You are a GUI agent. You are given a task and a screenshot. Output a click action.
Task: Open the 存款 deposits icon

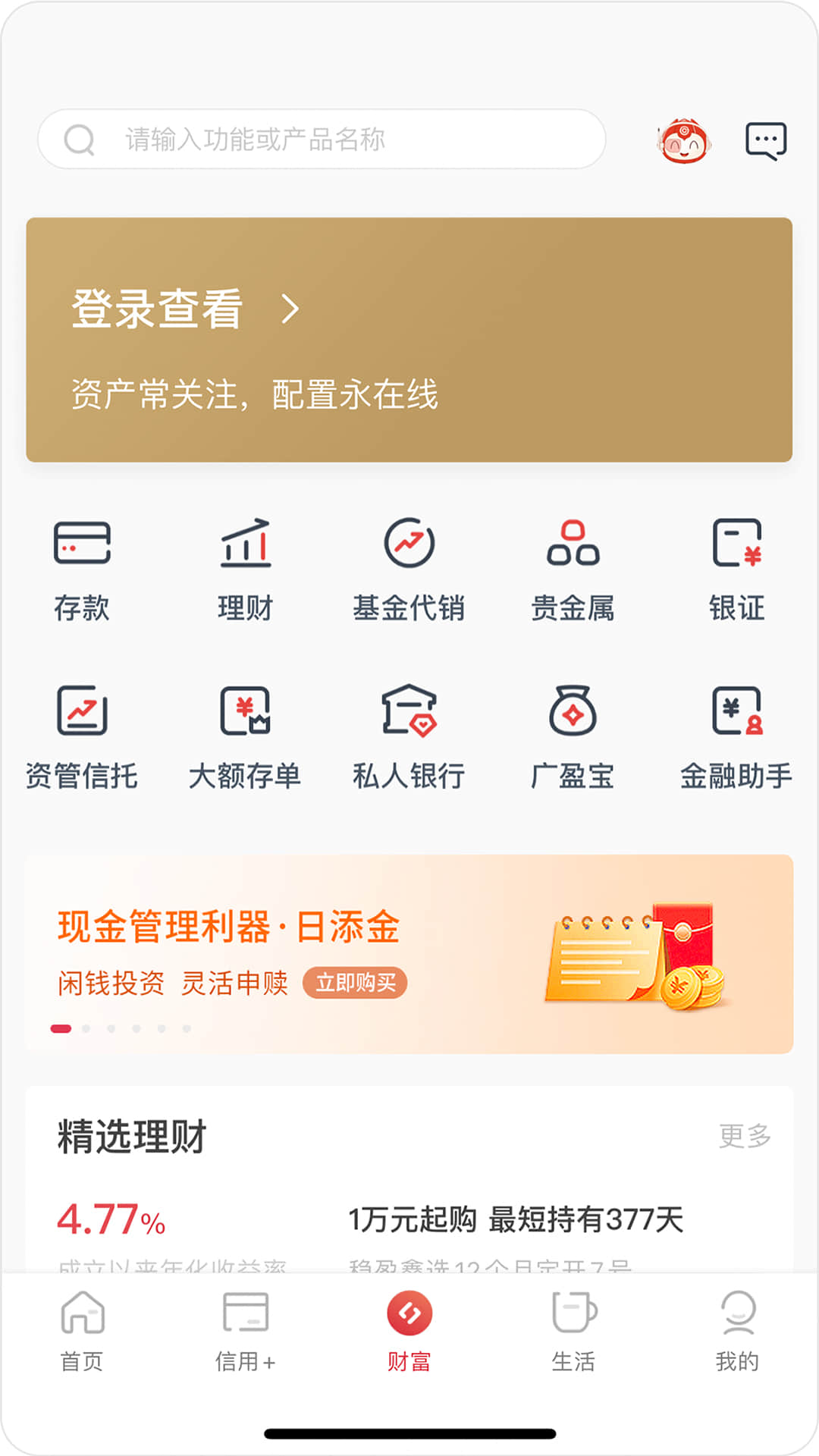pyautogui.click(x=81, y=569)
